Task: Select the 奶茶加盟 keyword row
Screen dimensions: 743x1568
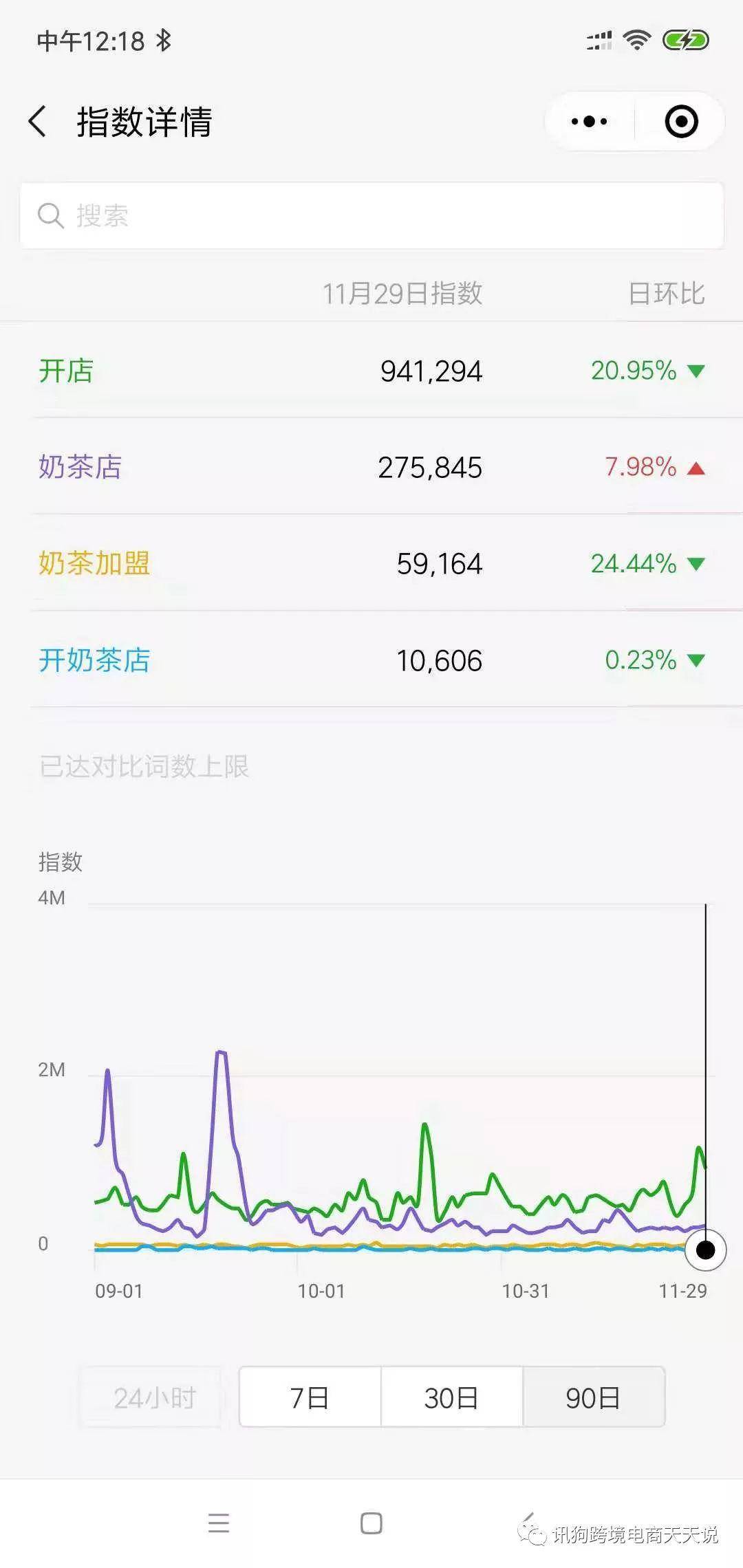Action: [x=371, y=563]
